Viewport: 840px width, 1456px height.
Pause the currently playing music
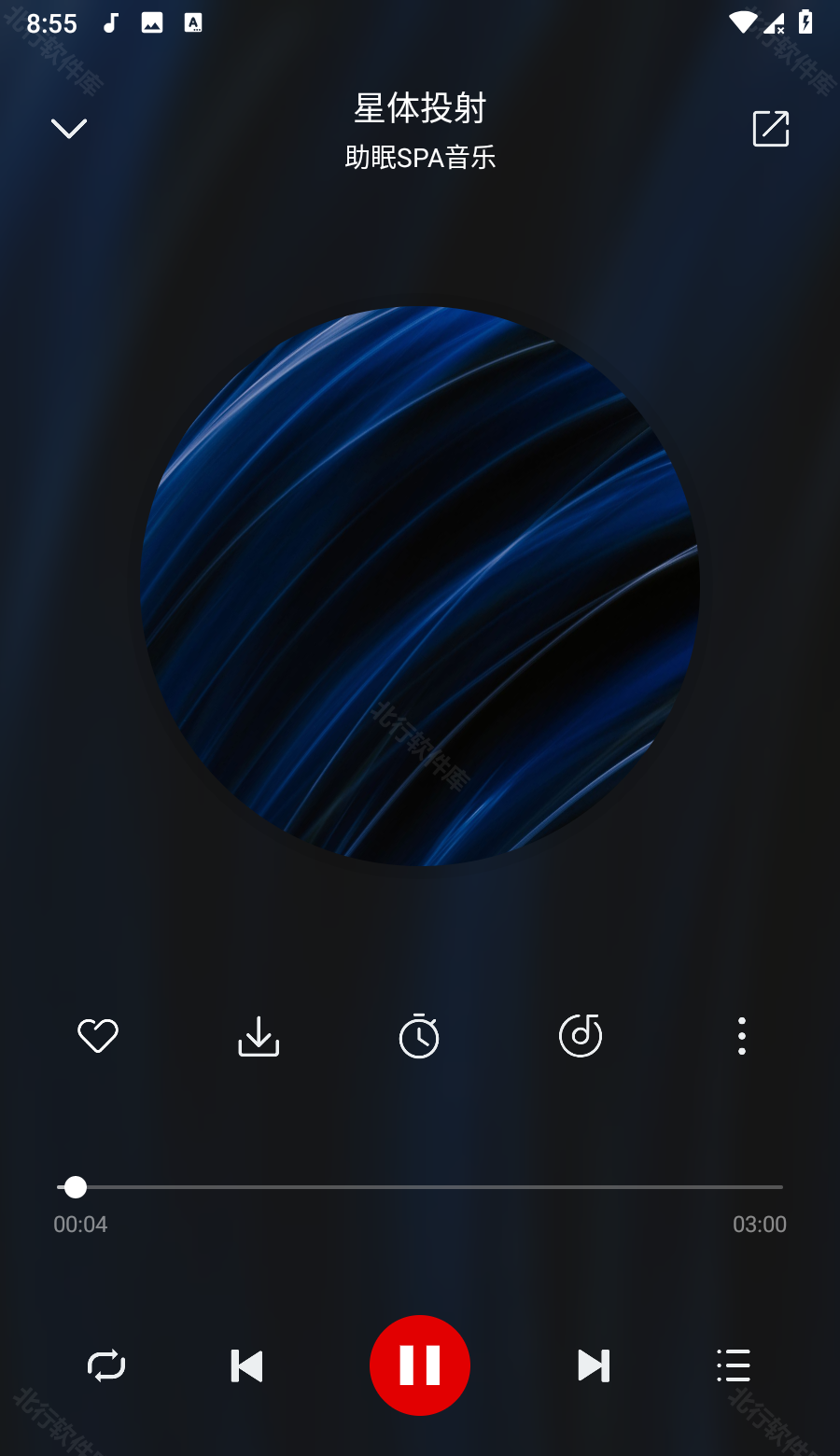(x=419, y=1365)
